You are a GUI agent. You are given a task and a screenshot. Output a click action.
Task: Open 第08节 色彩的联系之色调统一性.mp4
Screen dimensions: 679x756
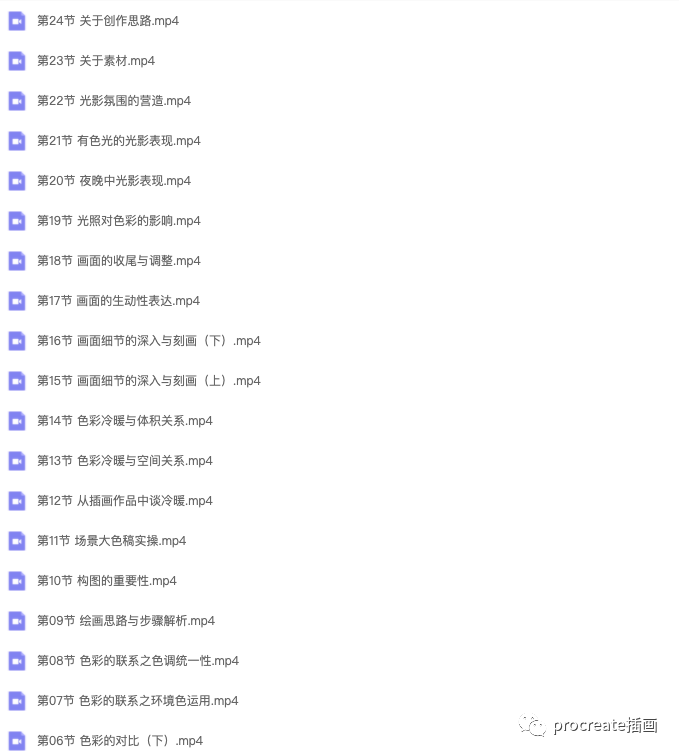point(137,661)
